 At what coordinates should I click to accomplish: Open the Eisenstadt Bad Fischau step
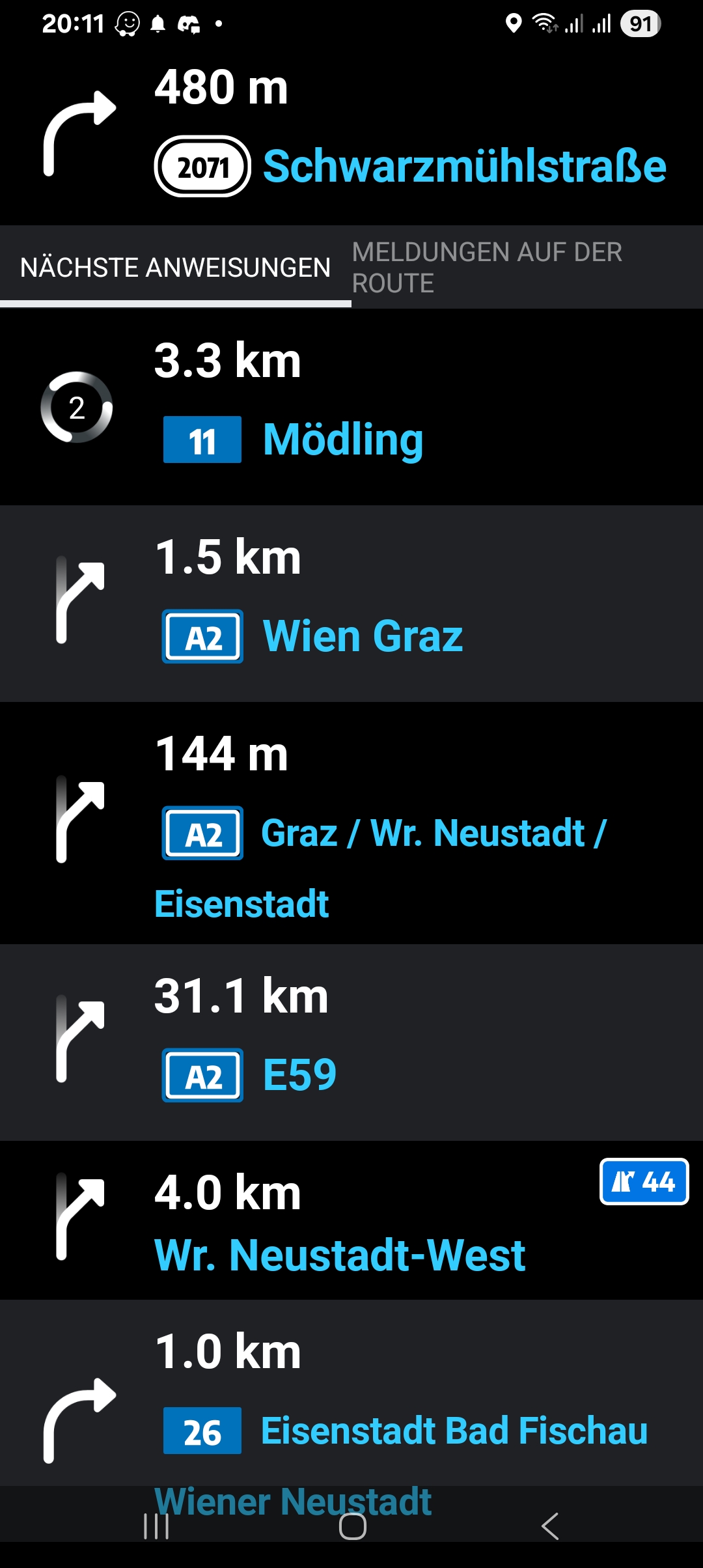351,1393
